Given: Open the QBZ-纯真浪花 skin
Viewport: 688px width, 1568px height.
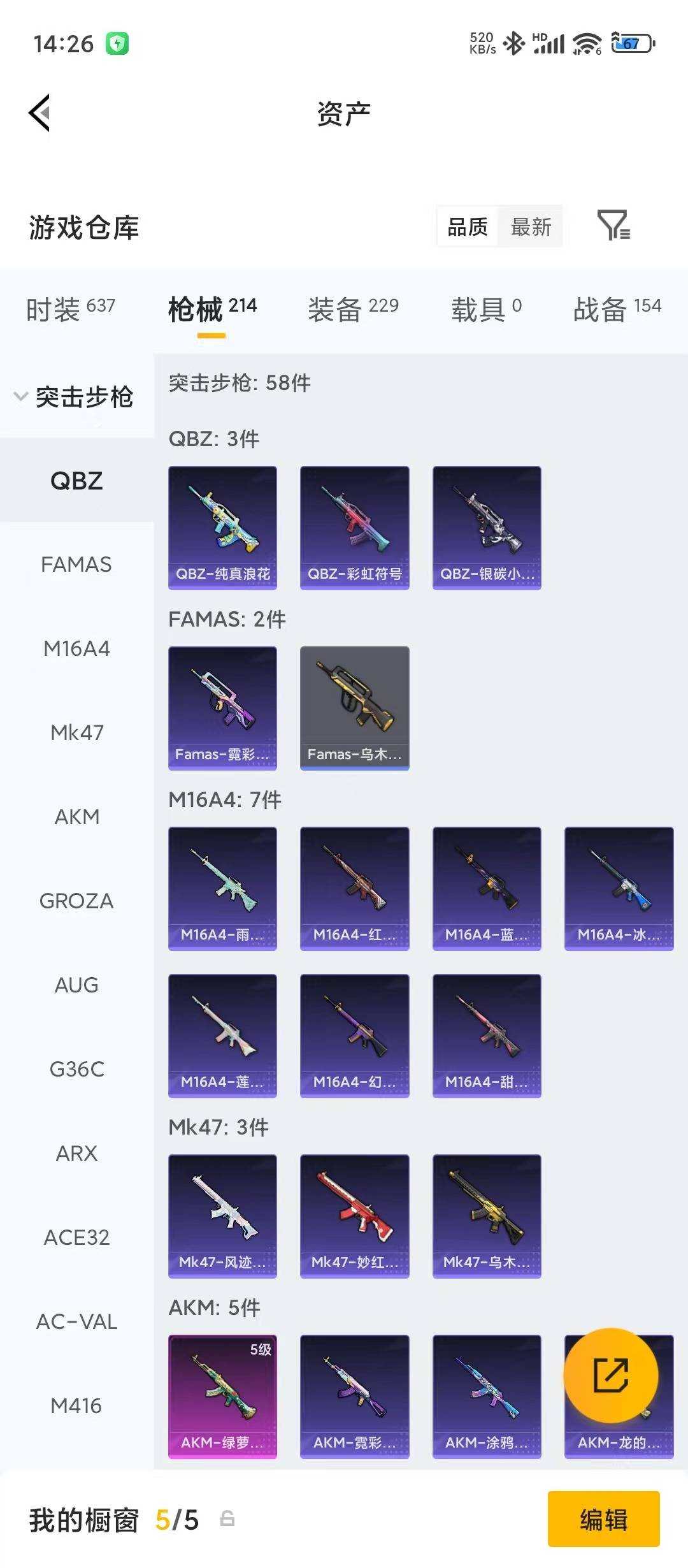Looking at the screenshot, I should pos(222,528).
